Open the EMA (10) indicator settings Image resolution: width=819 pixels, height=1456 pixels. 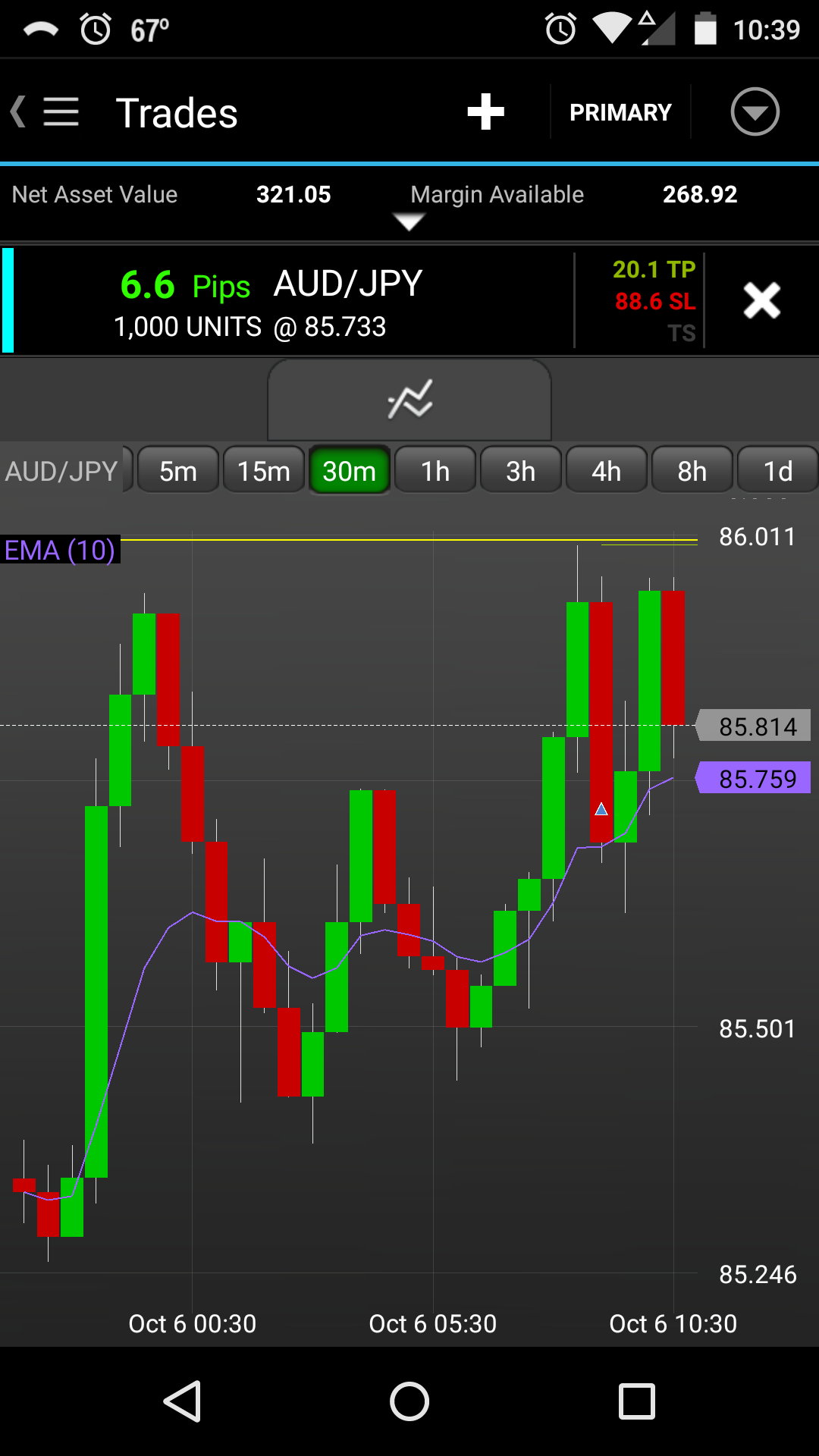[x=60, y=551]
